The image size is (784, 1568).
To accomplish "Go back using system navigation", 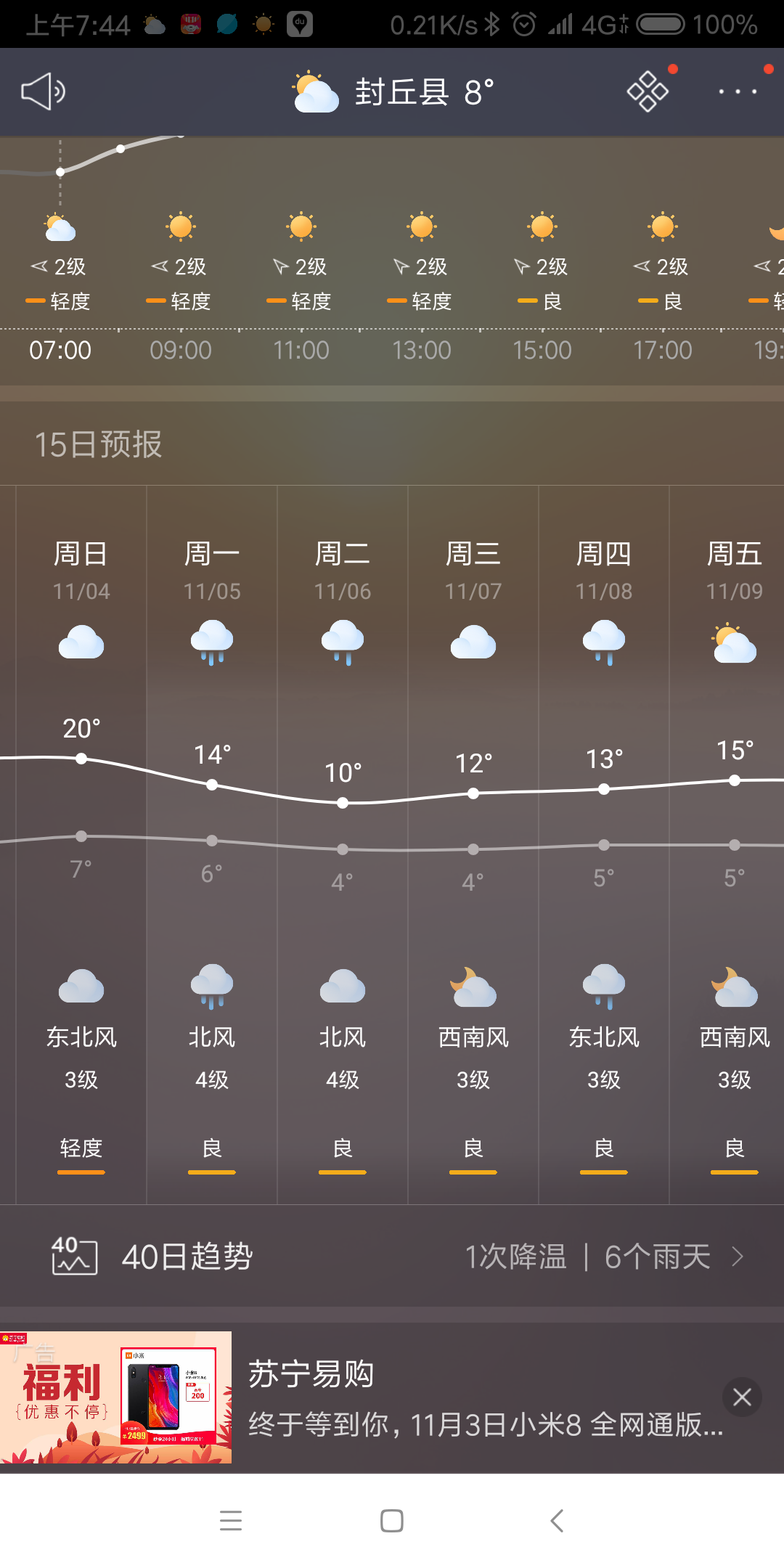I will (x=557, y=1520).
